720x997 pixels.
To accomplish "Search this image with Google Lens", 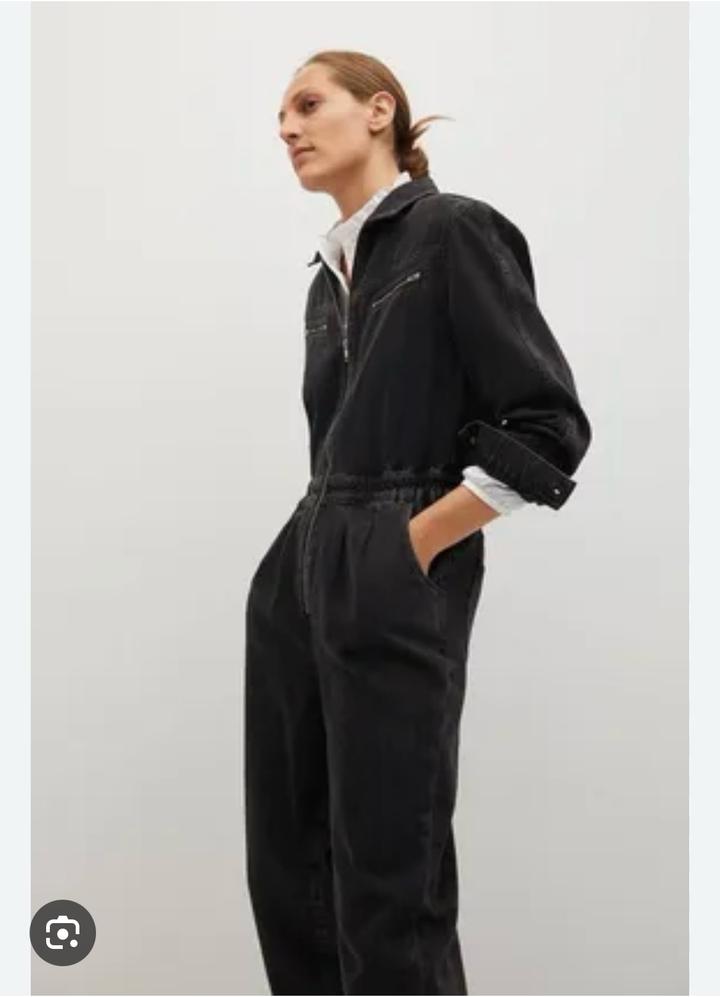I will [63, 932].
